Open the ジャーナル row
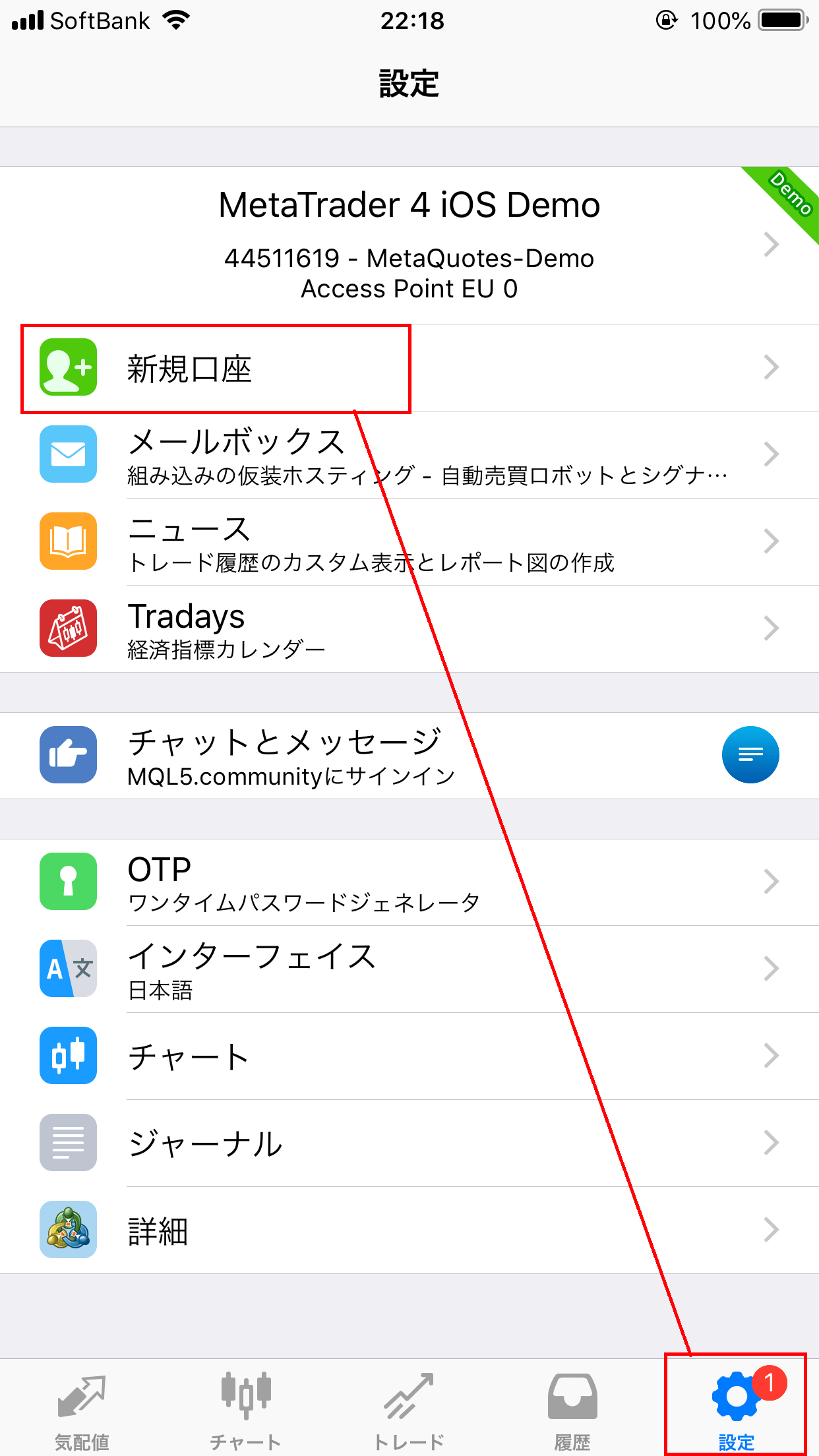The image size is (819, 1456). point(409,1143)
